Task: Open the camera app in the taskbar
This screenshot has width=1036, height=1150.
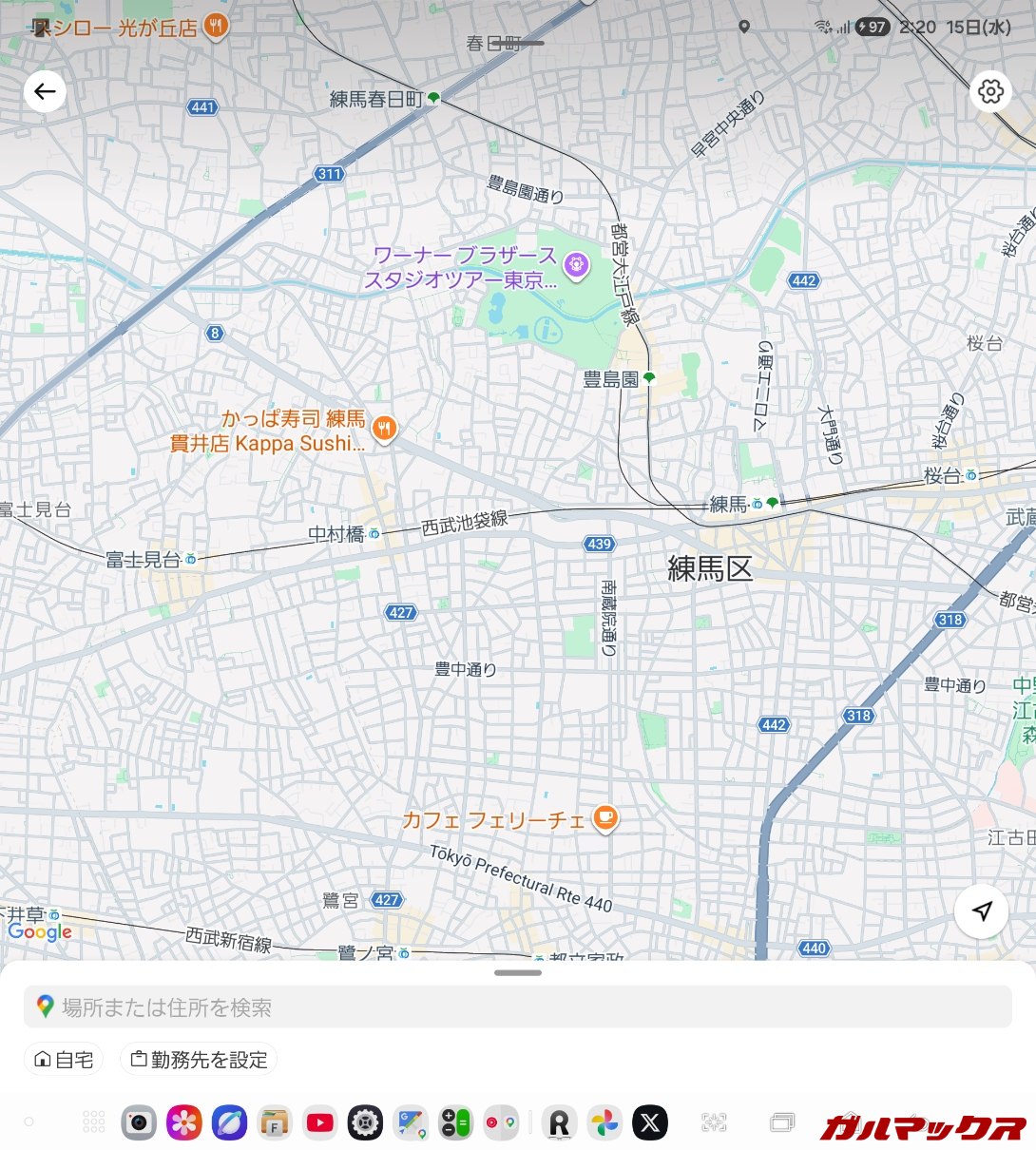Action: tap(139, 1123)
